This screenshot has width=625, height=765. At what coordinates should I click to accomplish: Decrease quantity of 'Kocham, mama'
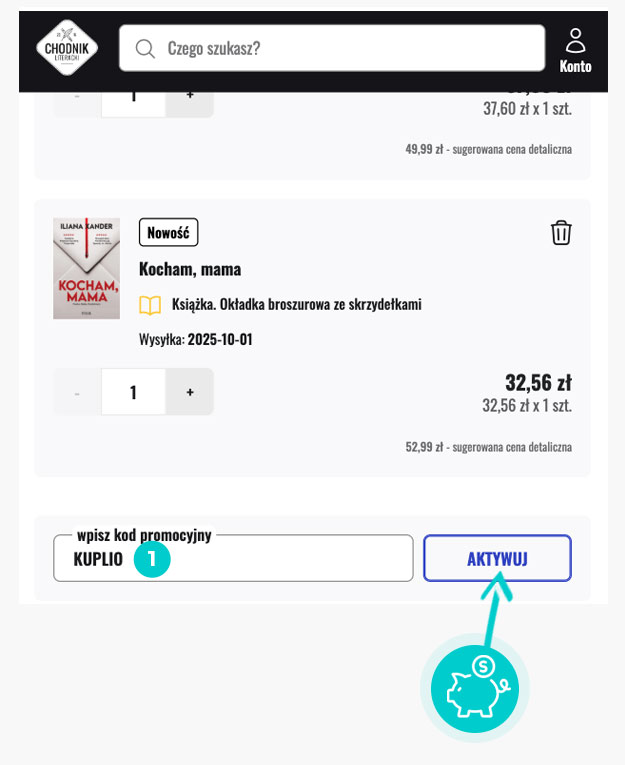77,392
